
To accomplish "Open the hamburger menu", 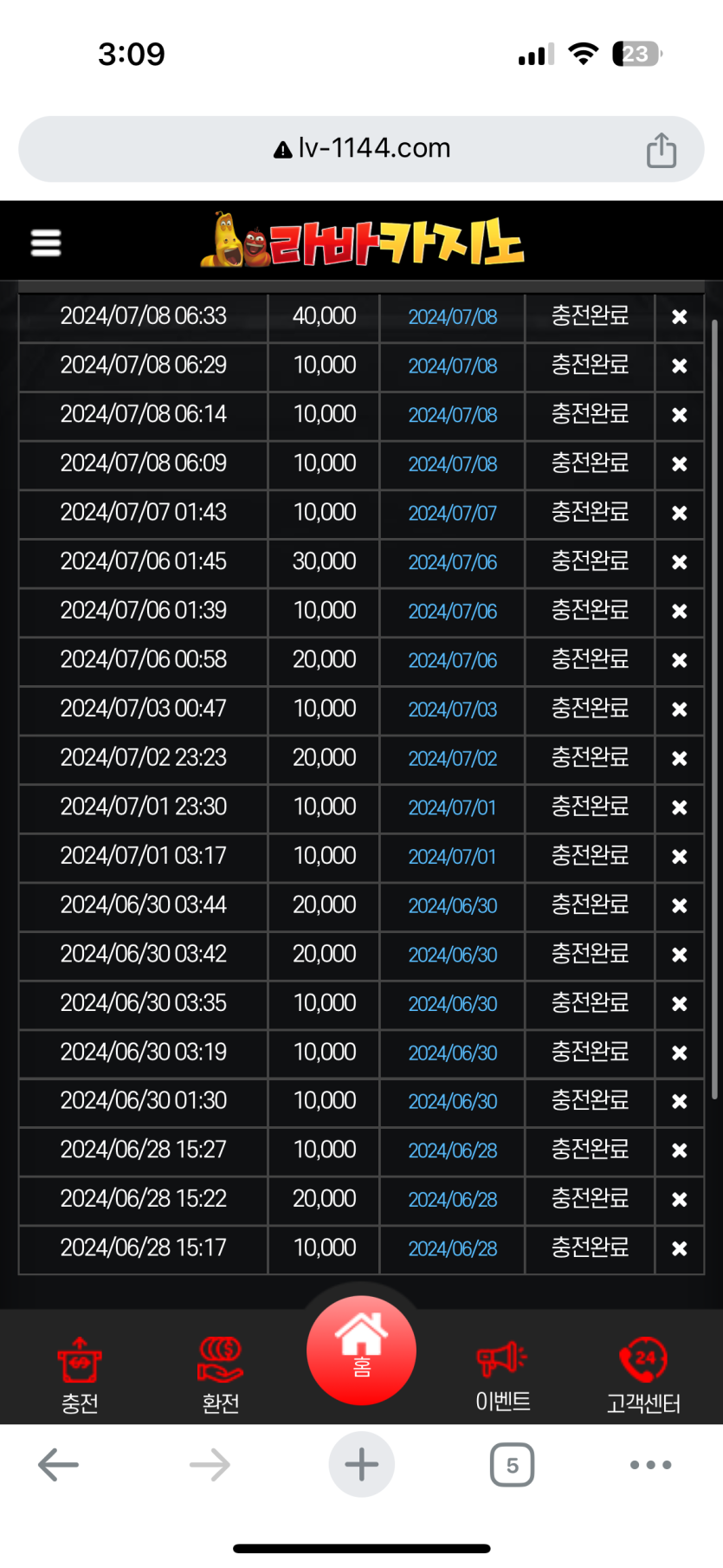I will click(46, 243).
